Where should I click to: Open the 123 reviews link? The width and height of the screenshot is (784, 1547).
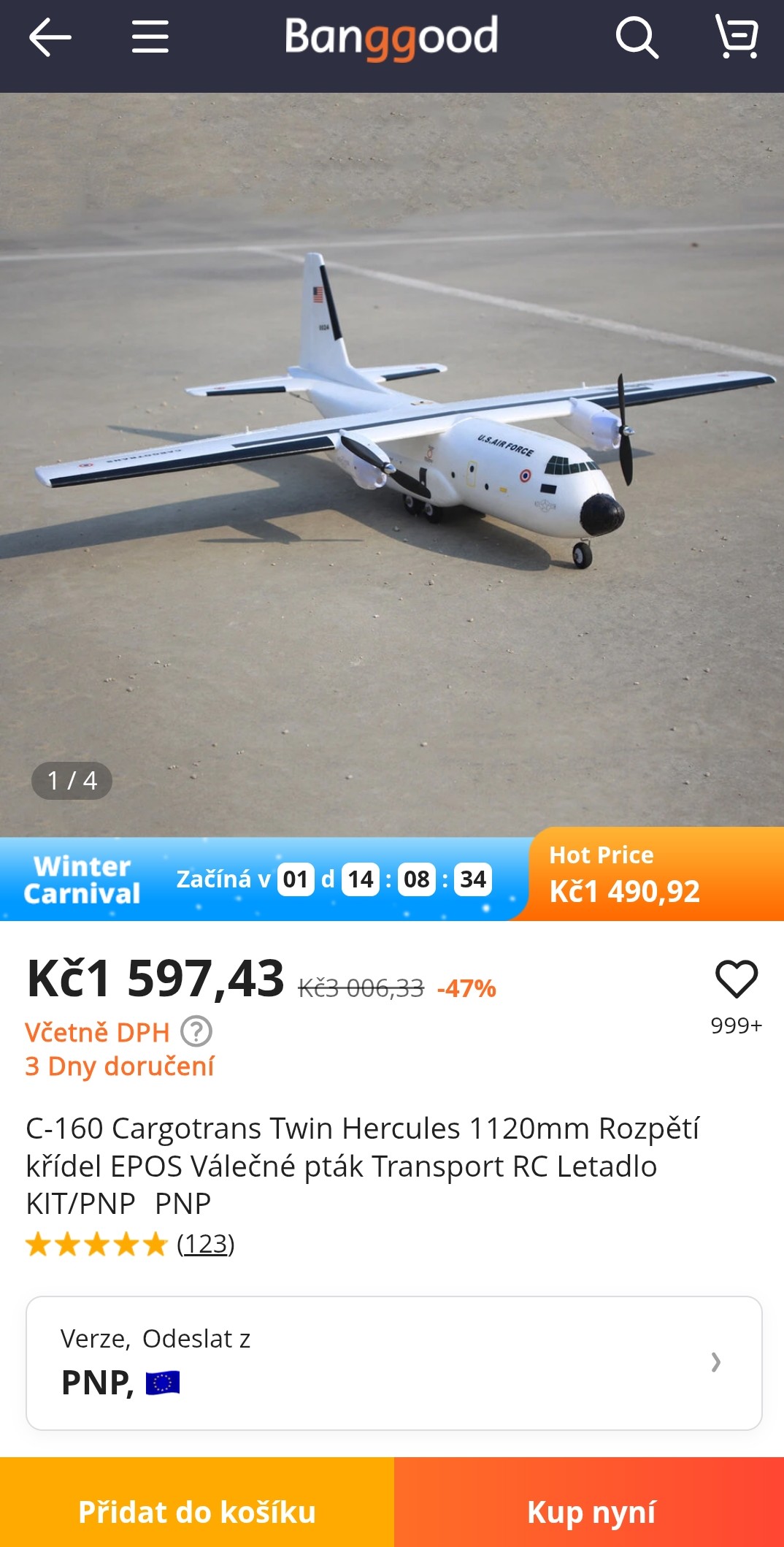pyautogui.click(x=205, y=1244)
